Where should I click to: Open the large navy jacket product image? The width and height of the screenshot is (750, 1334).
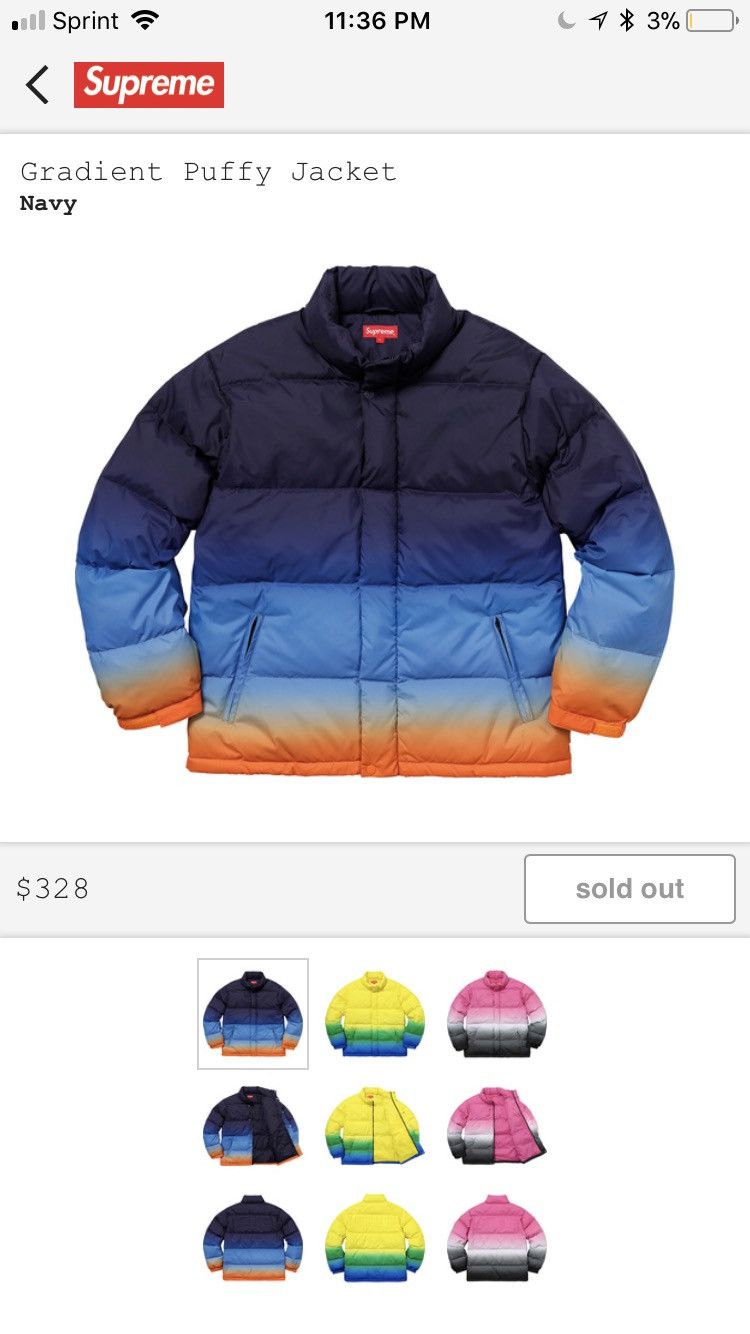click(x=375, y=520)
